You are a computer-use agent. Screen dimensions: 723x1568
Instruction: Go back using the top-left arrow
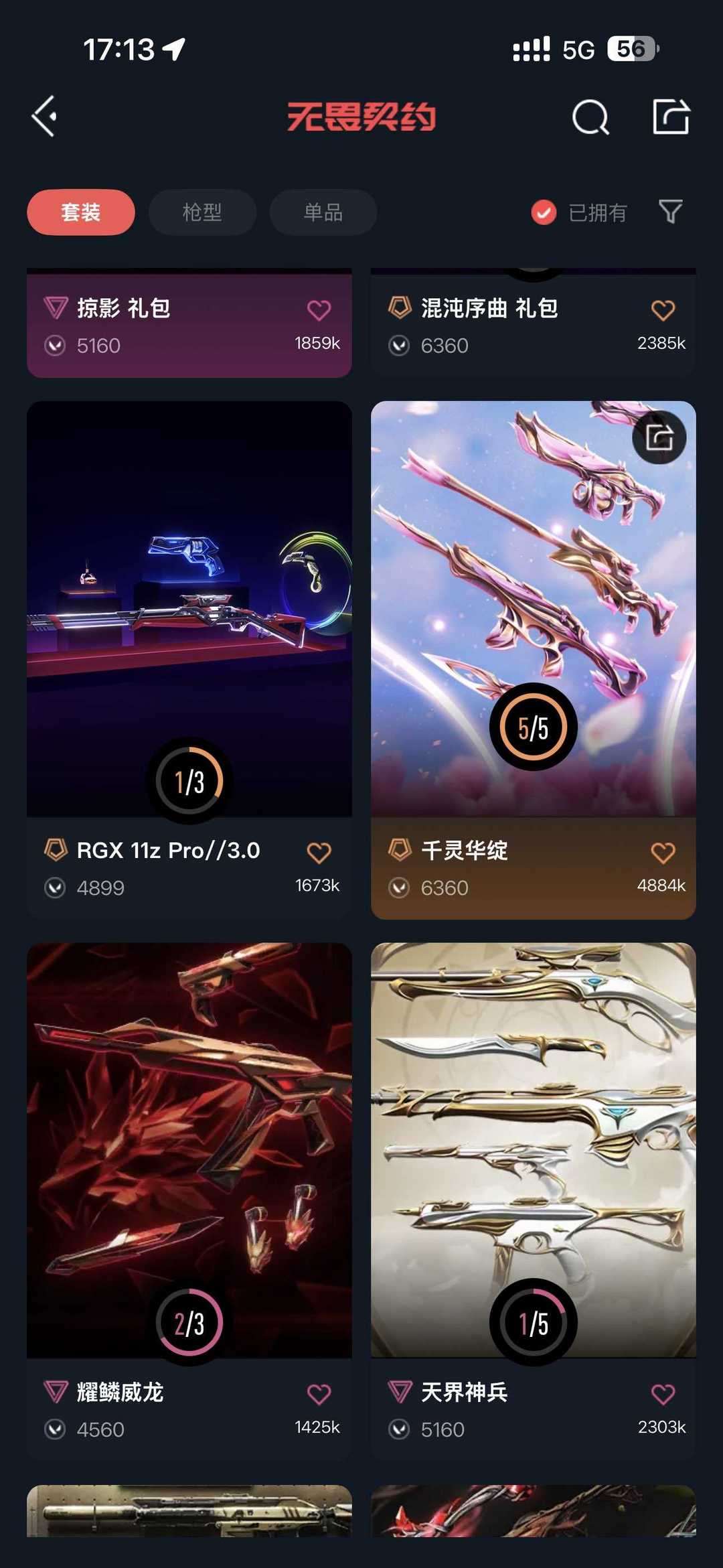(x=44, y=117)
